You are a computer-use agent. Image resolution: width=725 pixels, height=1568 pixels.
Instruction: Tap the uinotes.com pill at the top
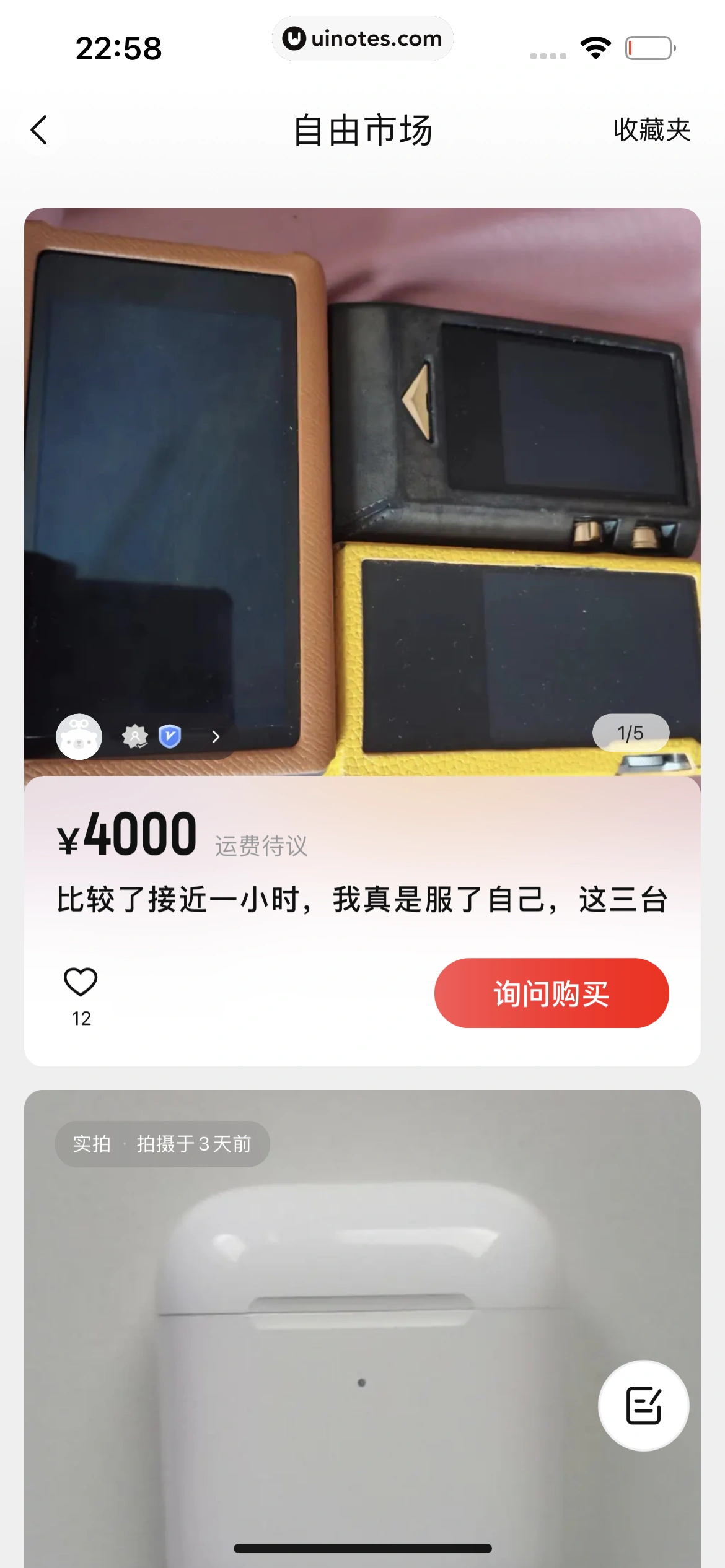tap(362, 38)
